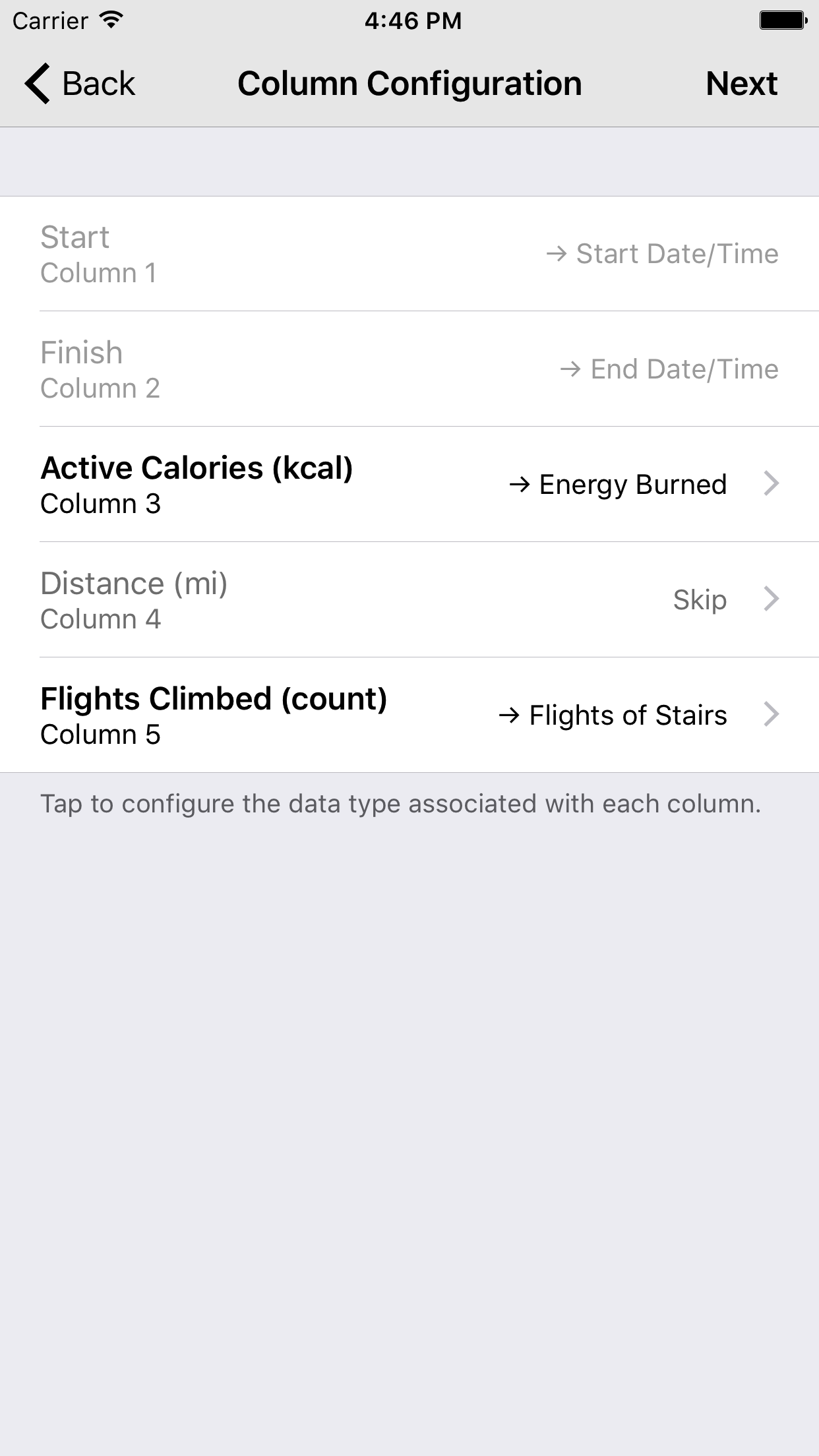Viewport: 819px width, 1456px height.
Task: Go back to the previous screen
Action: (80, 84)
